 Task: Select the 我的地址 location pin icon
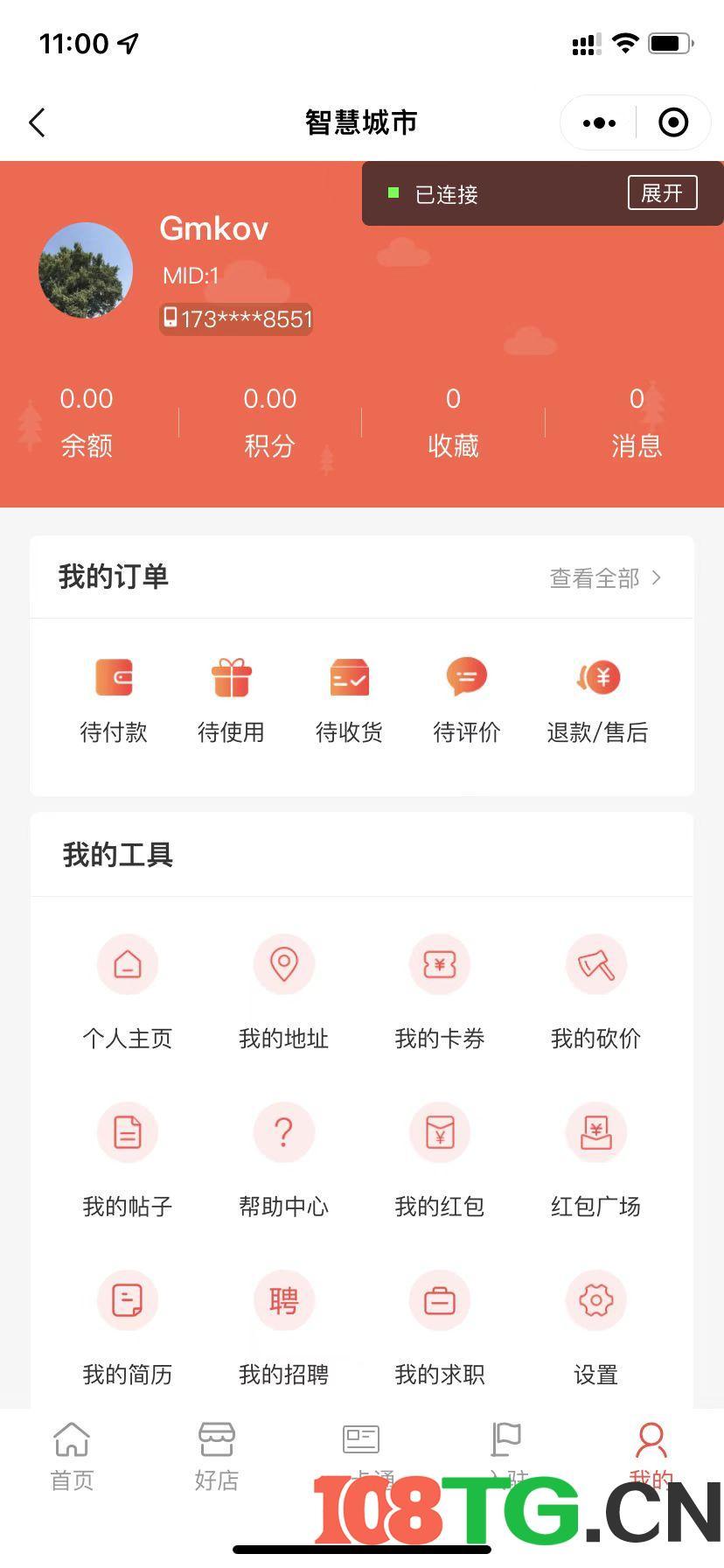(x=283, y=964)
